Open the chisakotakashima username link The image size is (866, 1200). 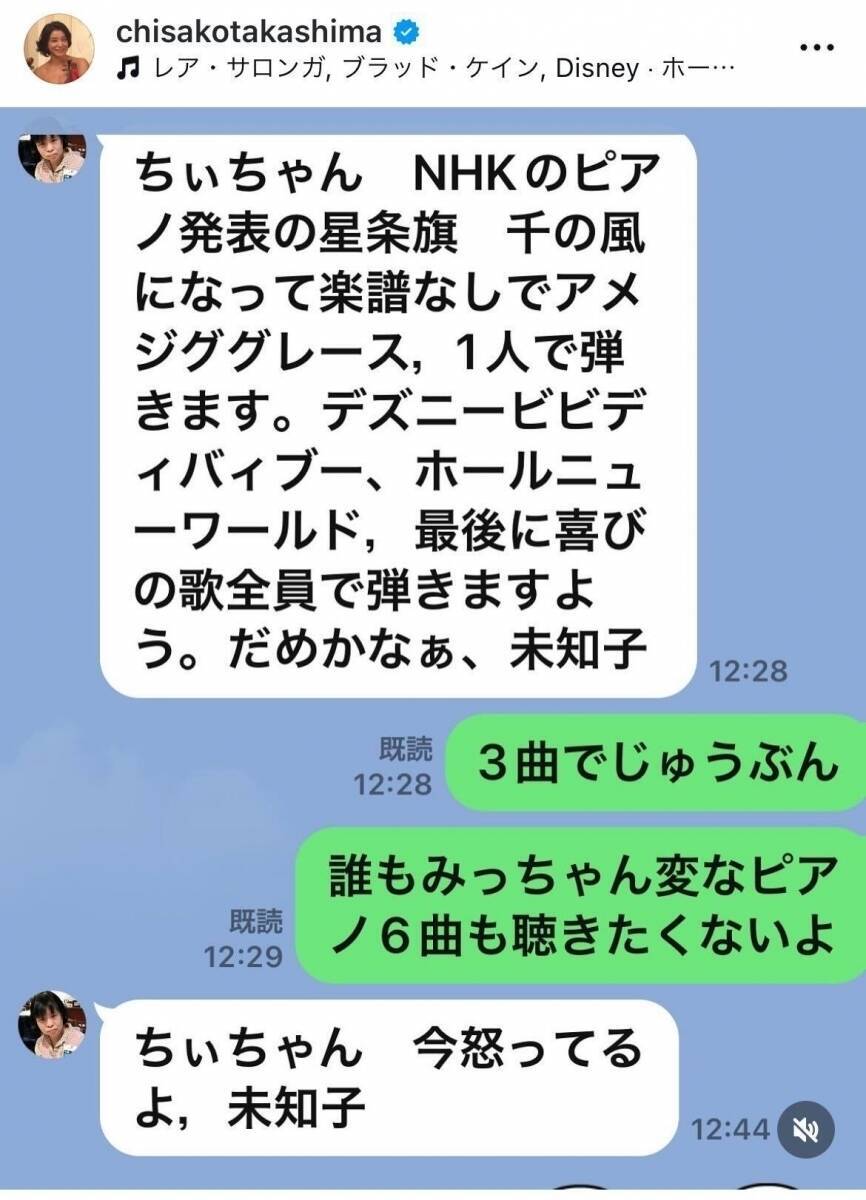[248, 31]
